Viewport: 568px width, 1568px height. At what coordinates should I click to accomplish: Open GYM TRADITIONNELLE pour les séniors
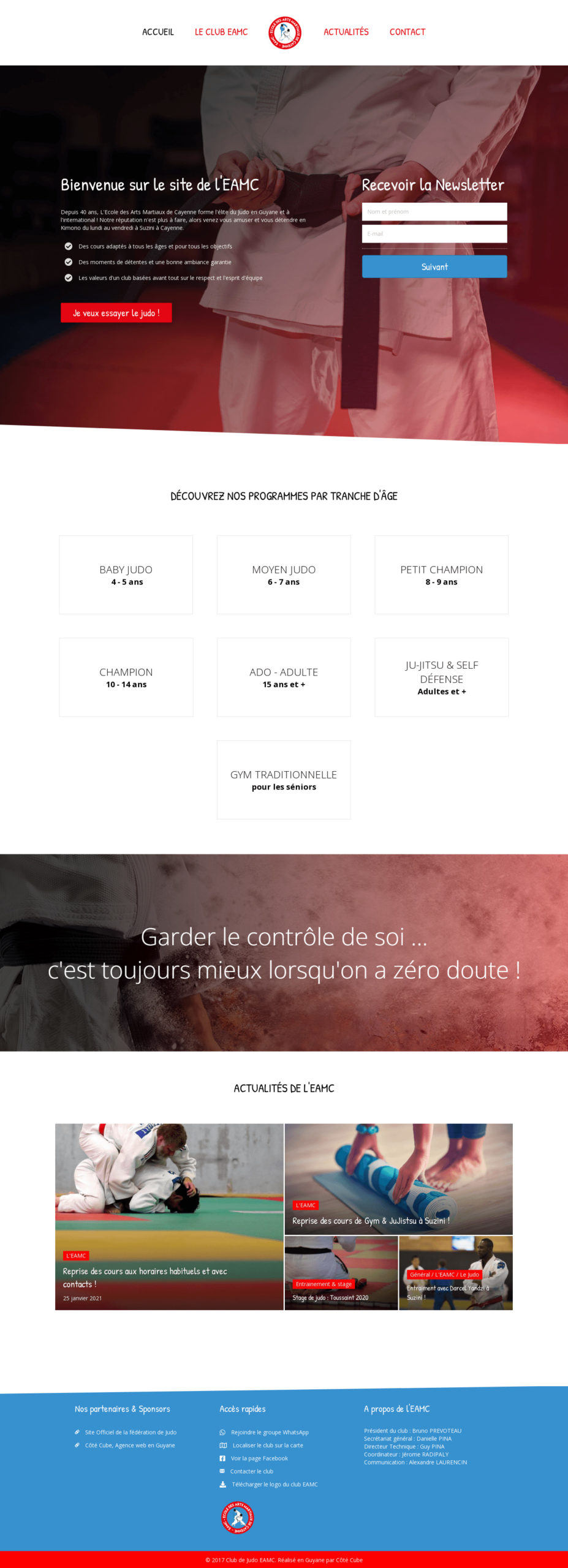[284, 780]
